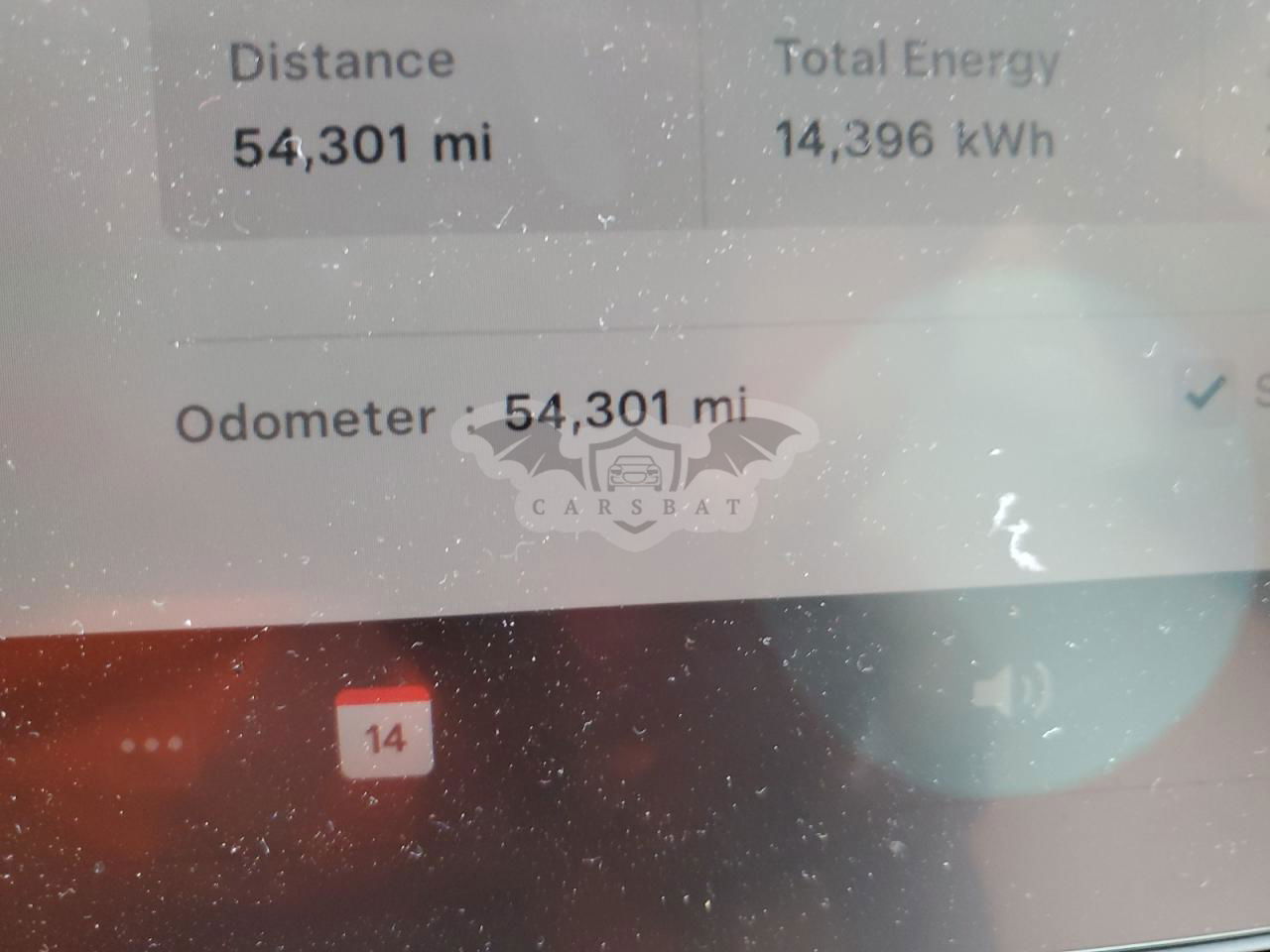The image size is (1270, 952).
Task: Open the calendar app icon
Action: pyautogui.click(x=385, y=733)
